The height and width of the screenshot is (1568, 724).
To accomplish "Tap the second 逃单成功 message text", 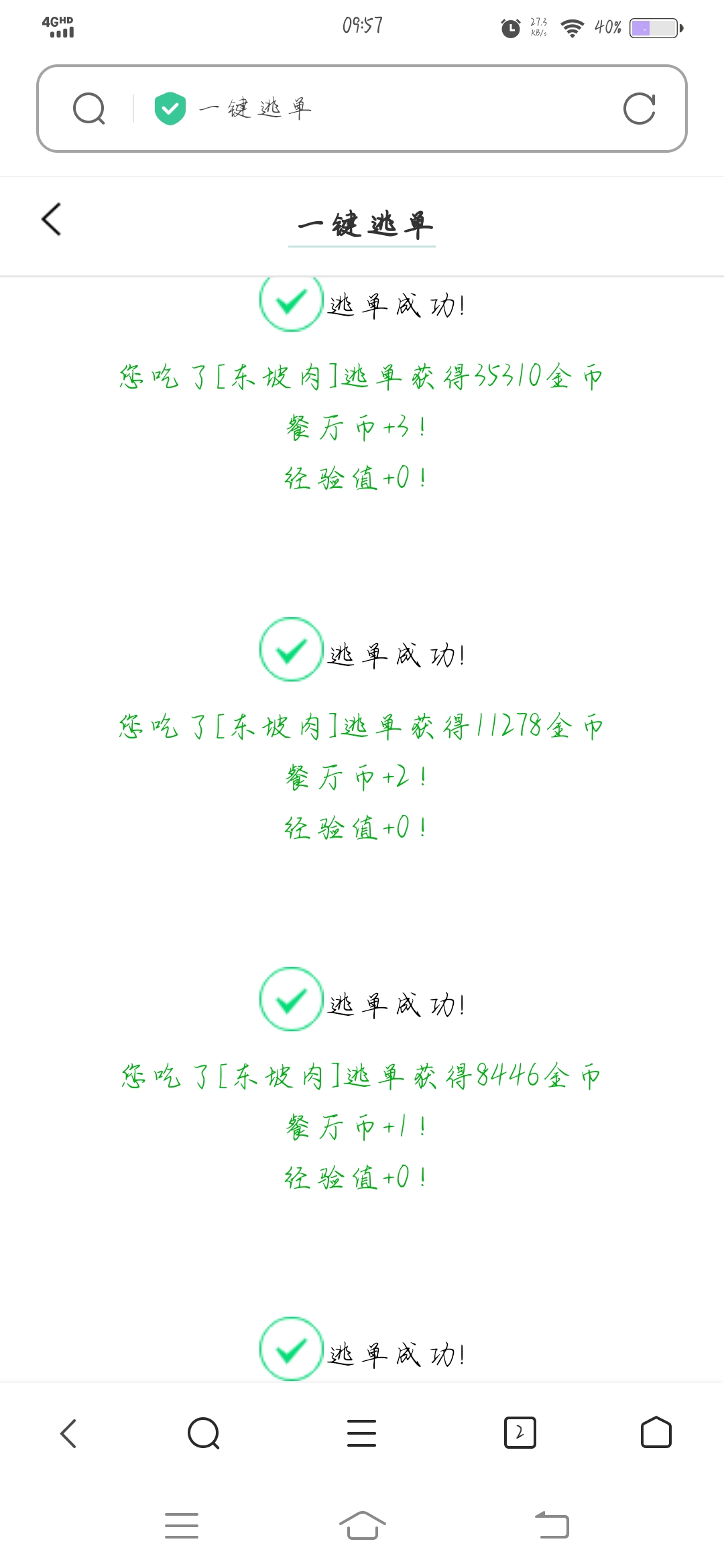I will click(x=397, y=655).
